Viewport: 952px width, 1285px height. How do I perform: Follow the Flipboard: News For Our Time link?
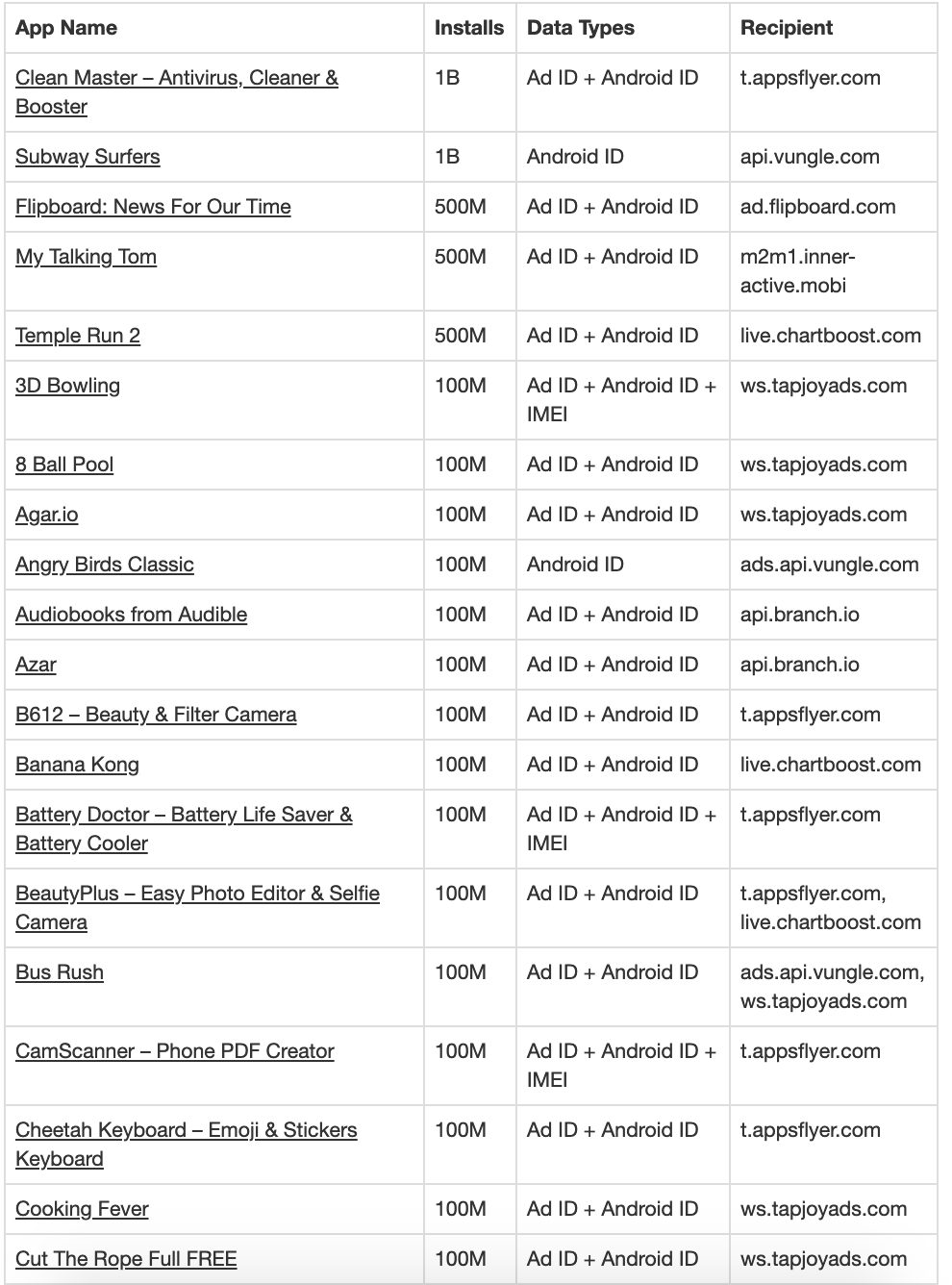tap(153, 207)
